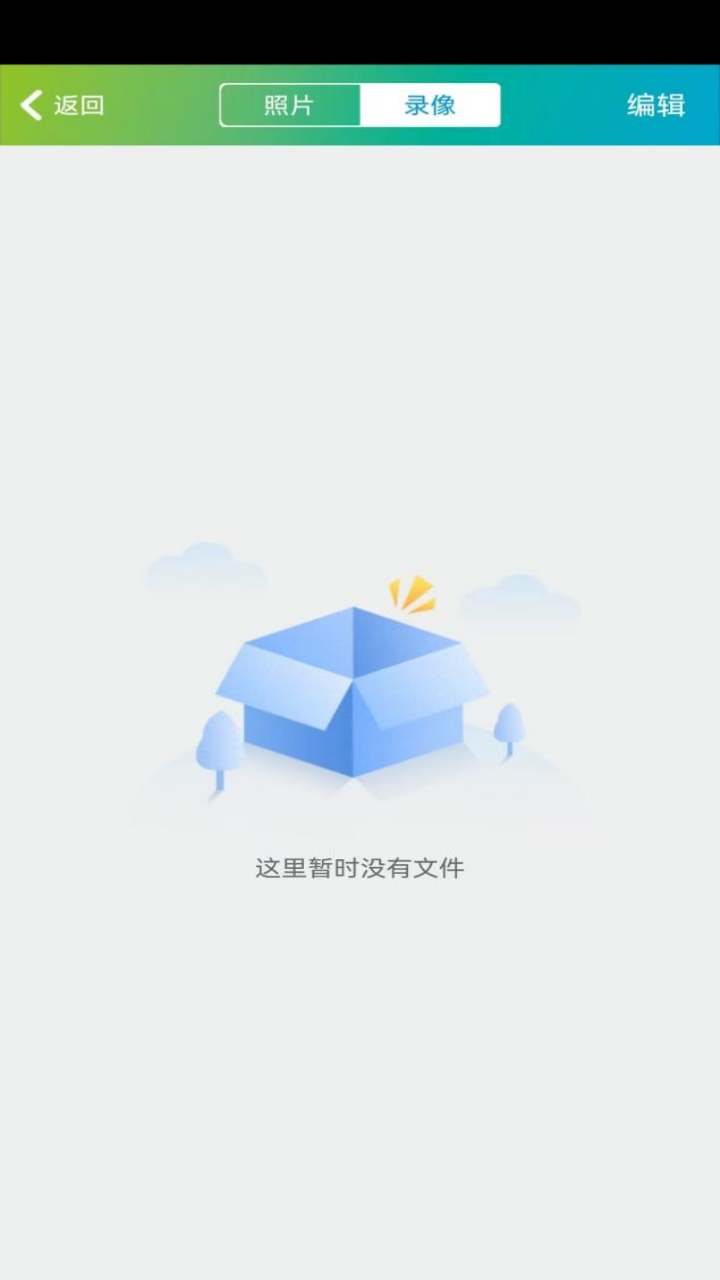Switch to the 照片 tab
Viewport: 720px width, 1280px height.
(290, 105)
